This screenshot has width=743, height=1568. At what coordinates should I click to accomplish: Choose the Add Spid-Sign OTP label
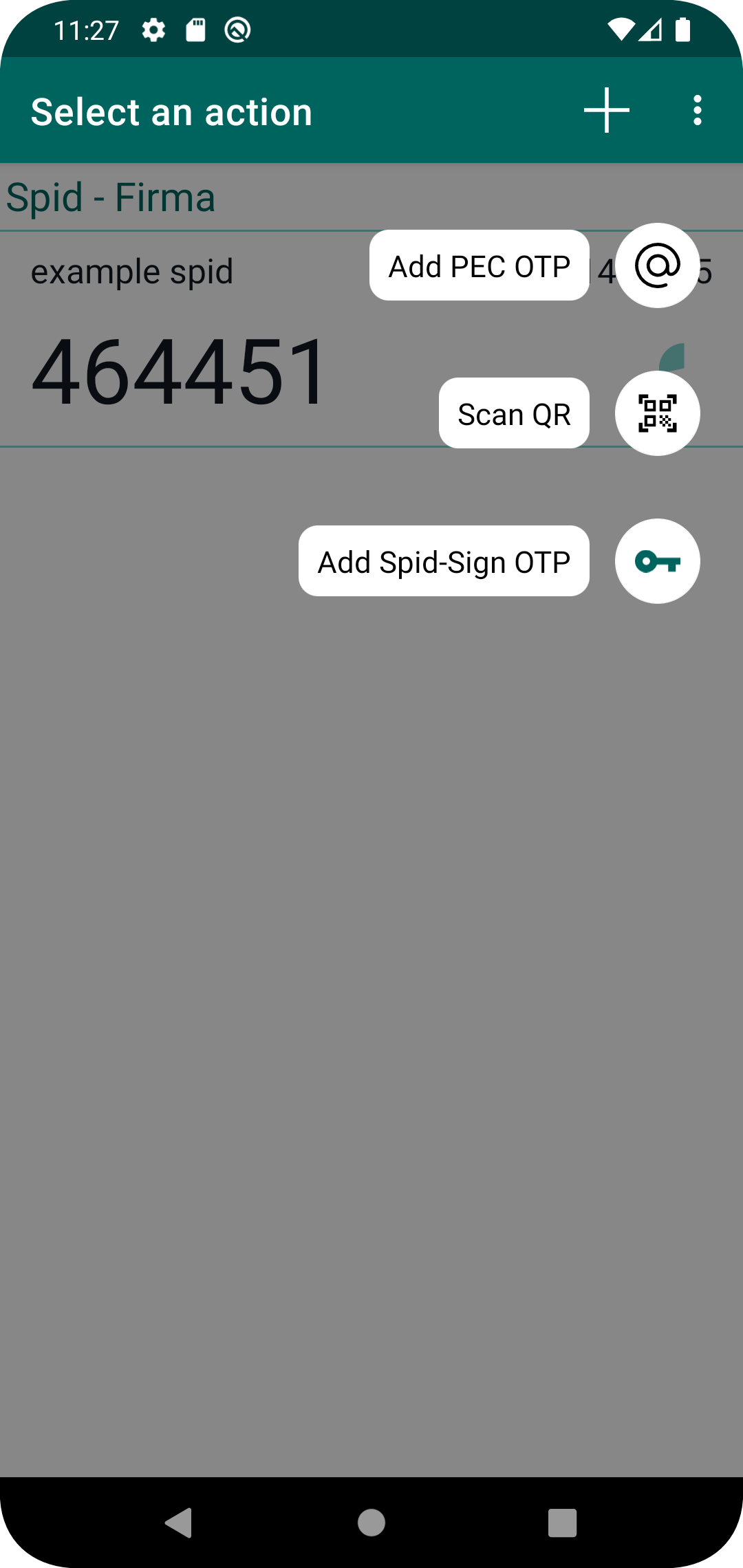click(x=444, y=561)
